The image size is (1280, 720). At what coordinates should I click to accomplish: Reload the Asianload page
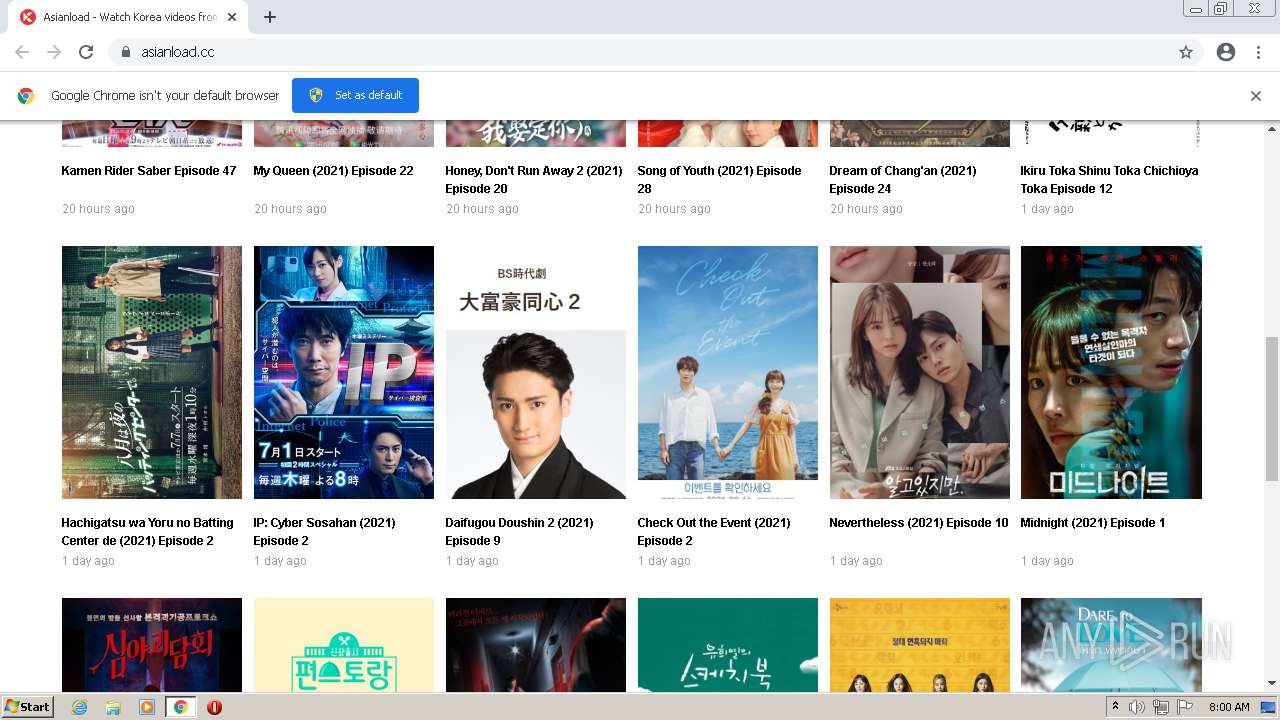pos(86,52)
